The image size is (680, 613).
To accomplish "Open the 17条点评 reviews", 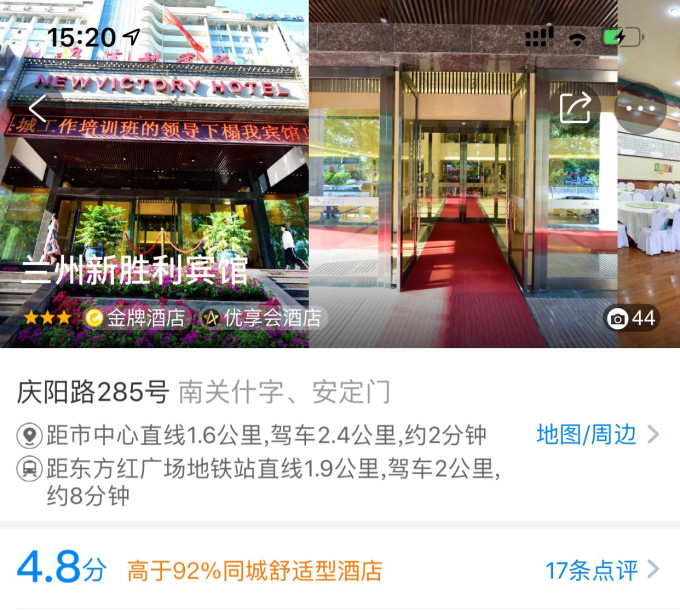I will 602,571.
